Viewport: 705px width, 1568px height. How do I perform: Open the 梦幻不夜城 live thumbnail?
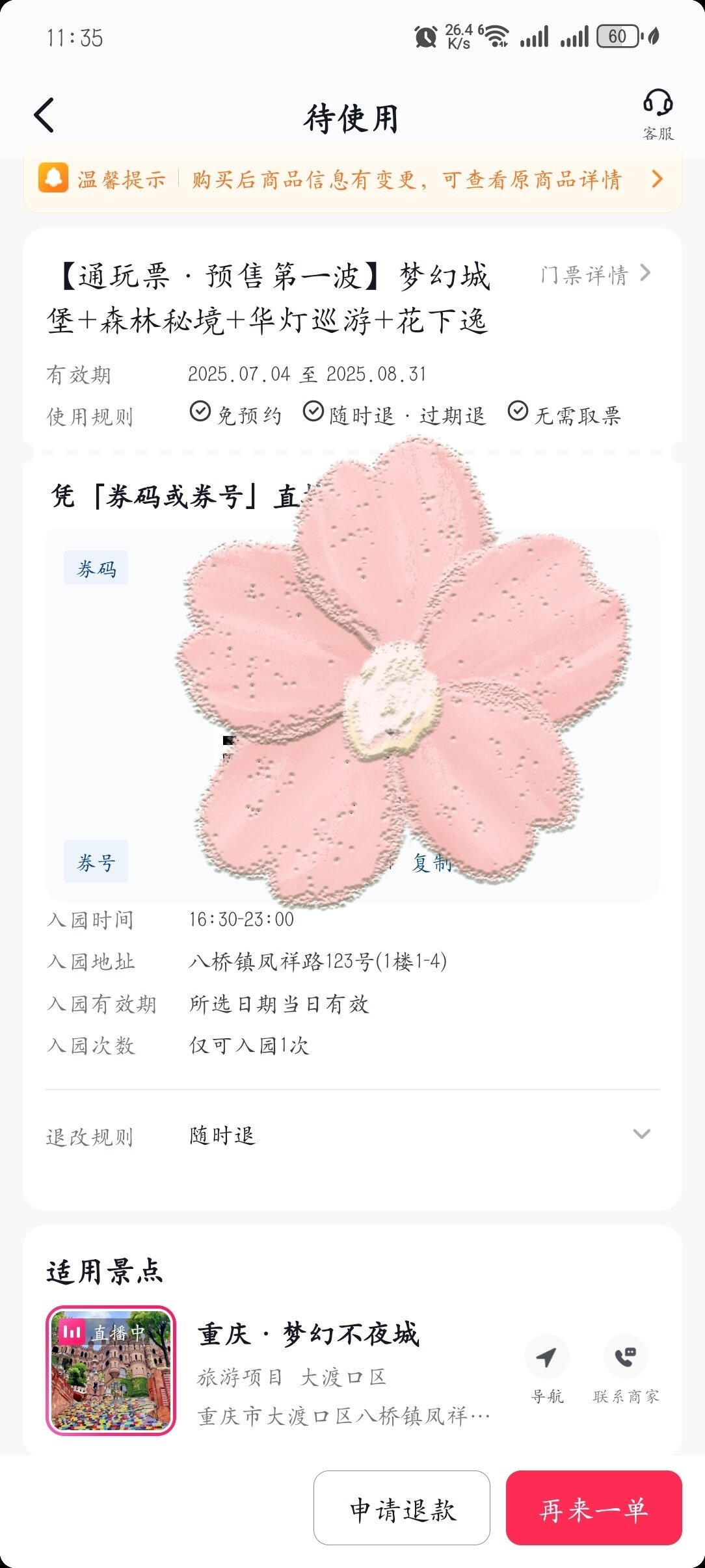coord(111,1370)
